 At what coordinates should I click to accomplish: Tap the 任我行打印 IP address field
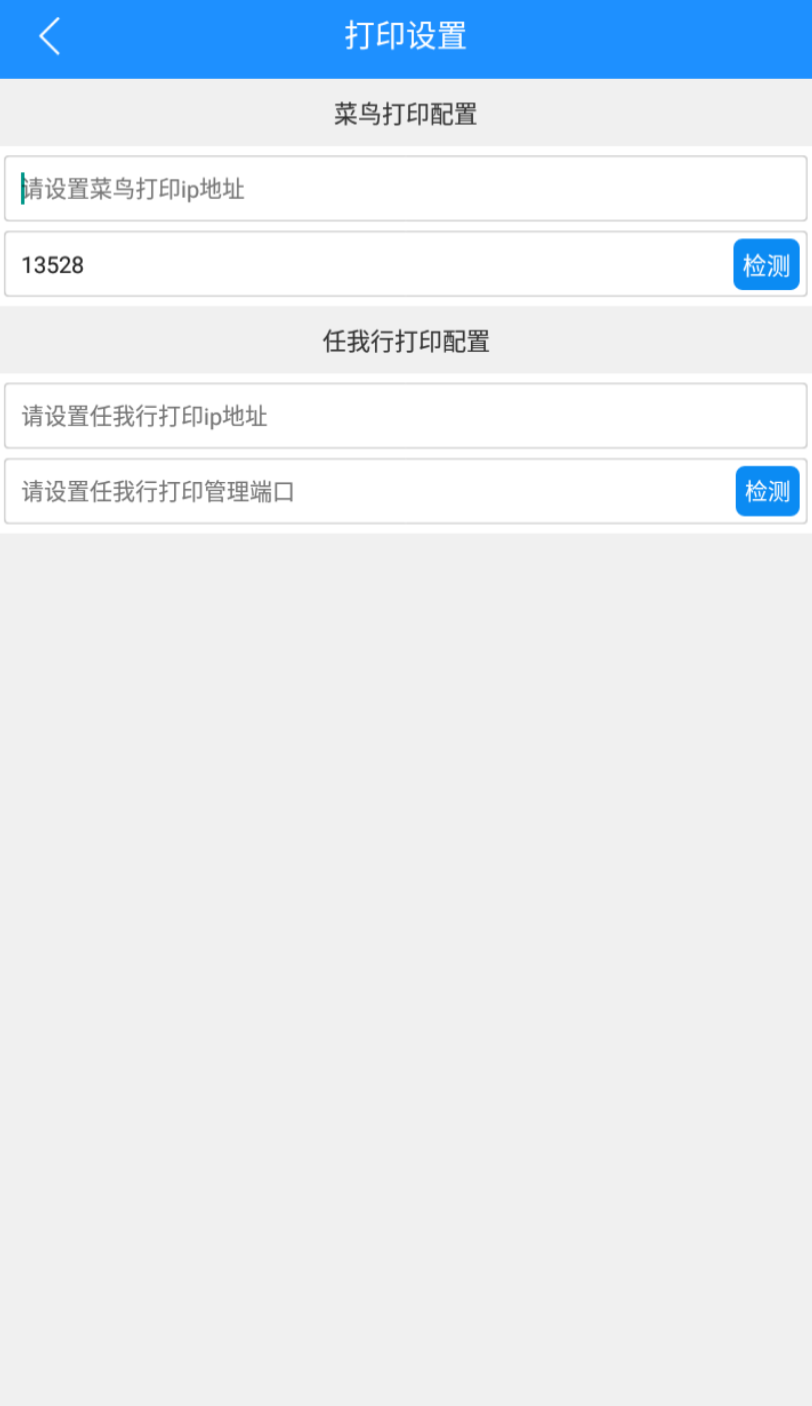point(405,416)
